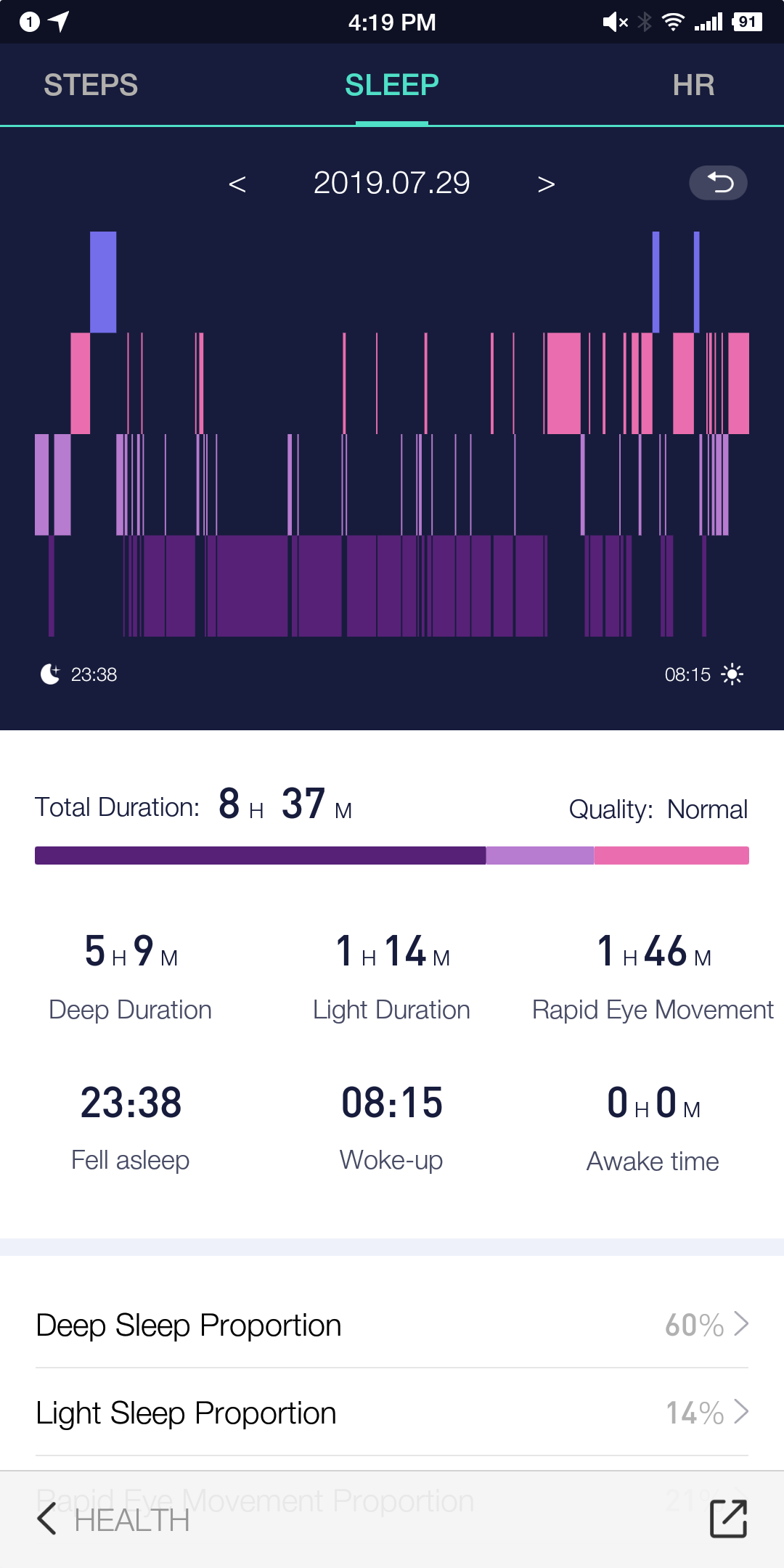Go back to HEALTH
Image resolution: width=784 pixels, height=1568 pixels.
coord(113,1519)
